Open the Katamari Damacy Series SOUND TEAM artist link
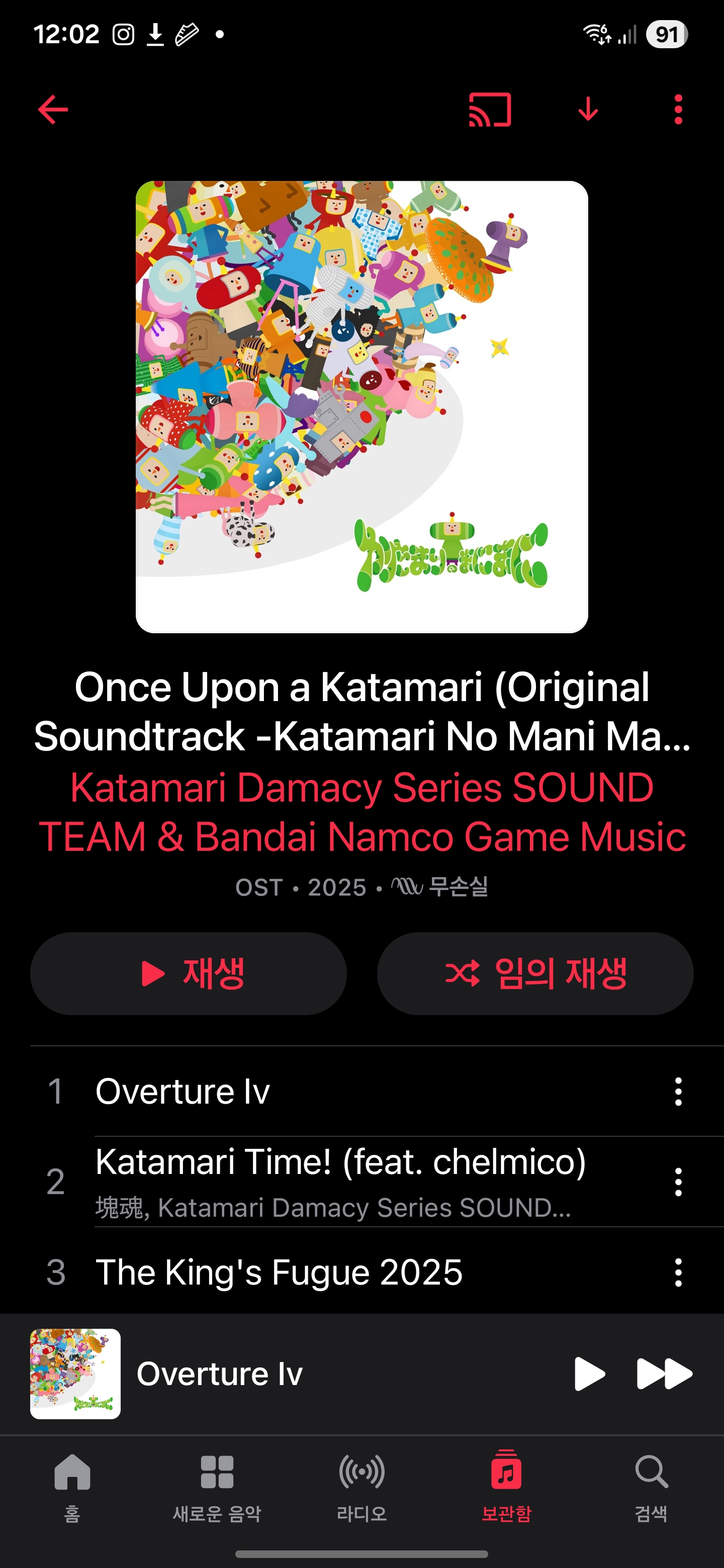The image size is (724, 1568). pos(361,812)
